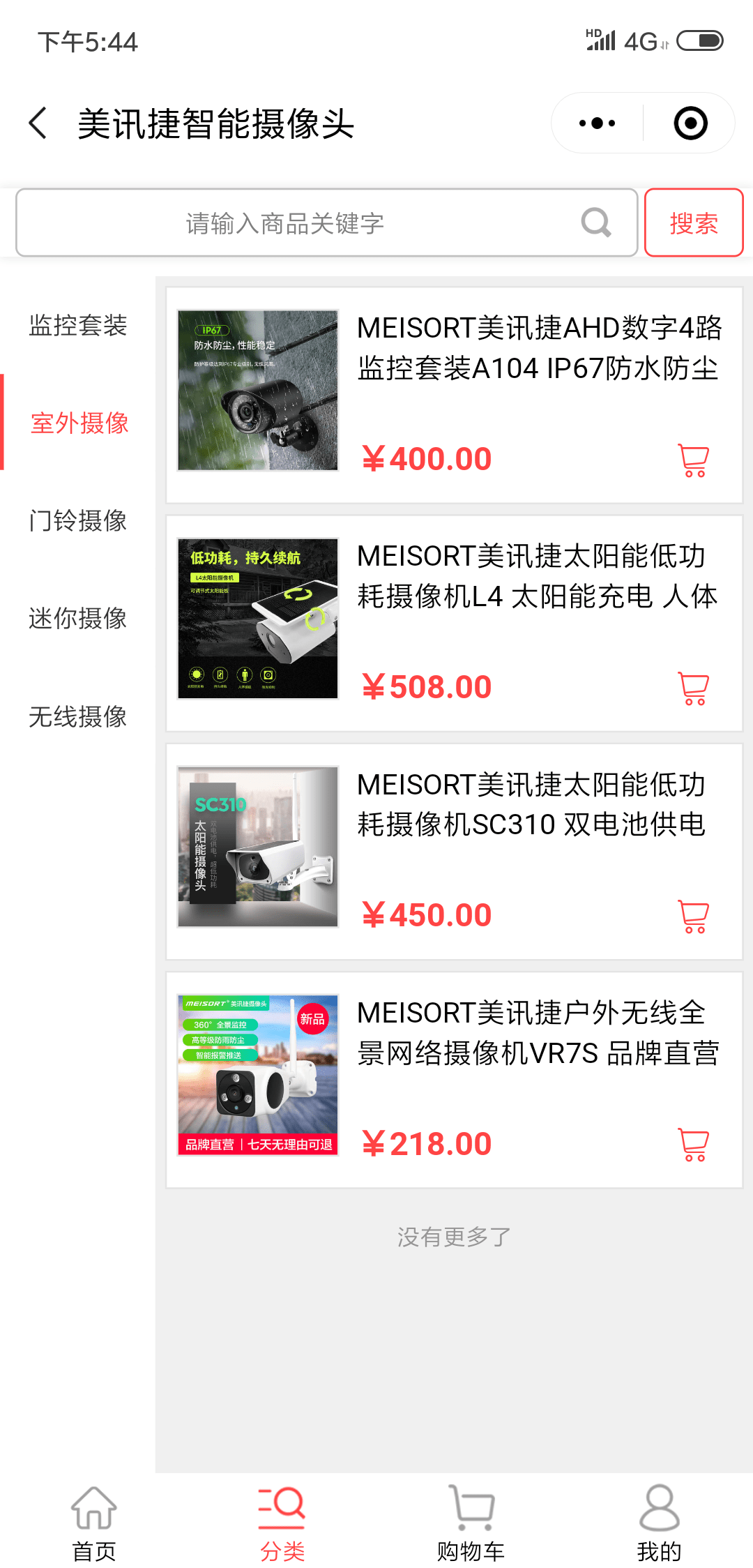Open the 太阳能低功耗摄像机 L4 product

(454, 623)
